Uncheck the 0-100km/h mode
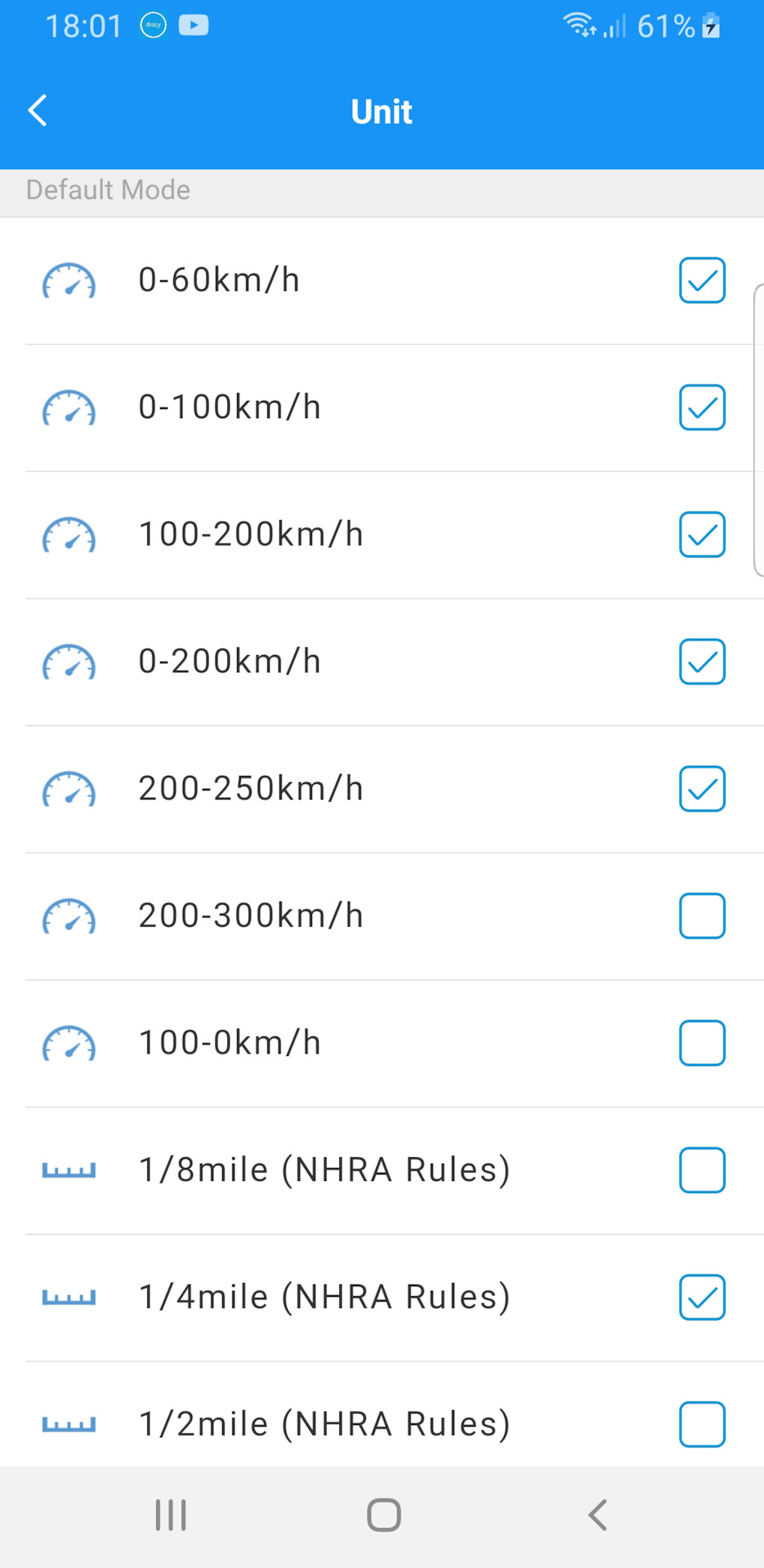Screen dimensions: 764x1568 tap(702, 408)
